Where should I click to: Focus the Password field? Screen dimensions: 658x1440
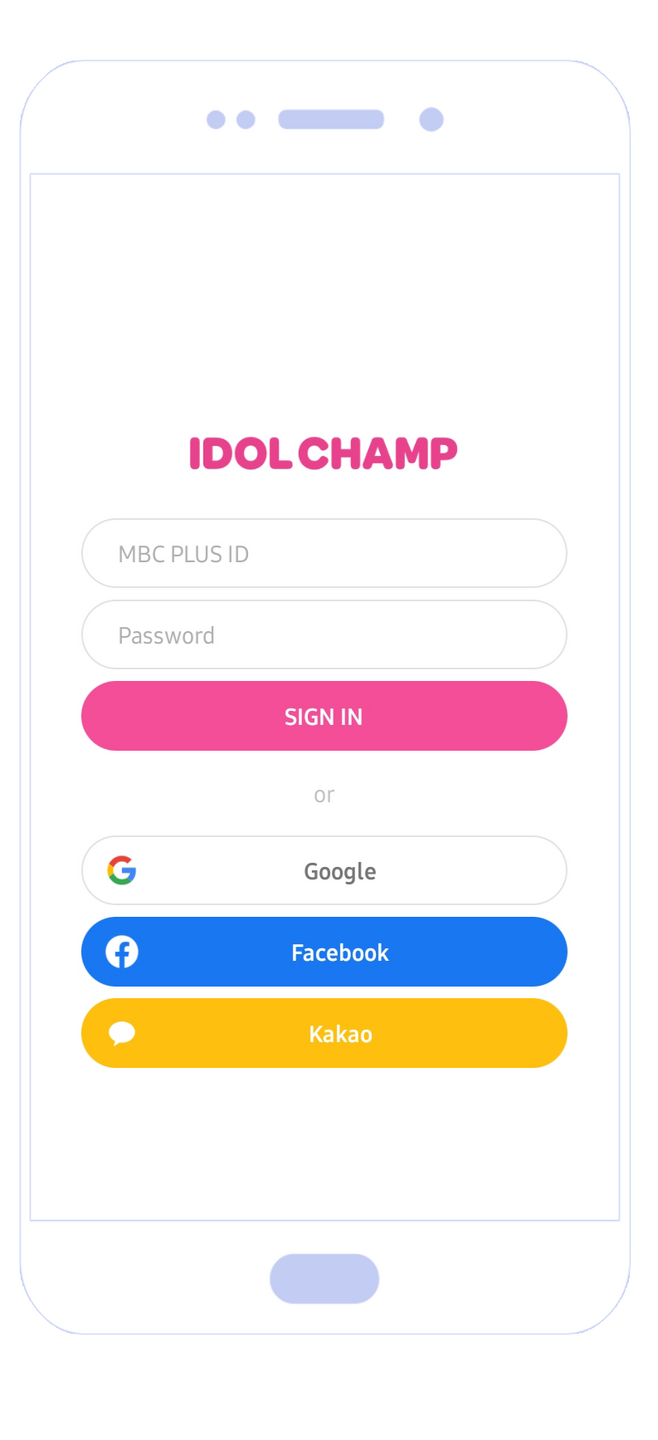tap(324, 634)
